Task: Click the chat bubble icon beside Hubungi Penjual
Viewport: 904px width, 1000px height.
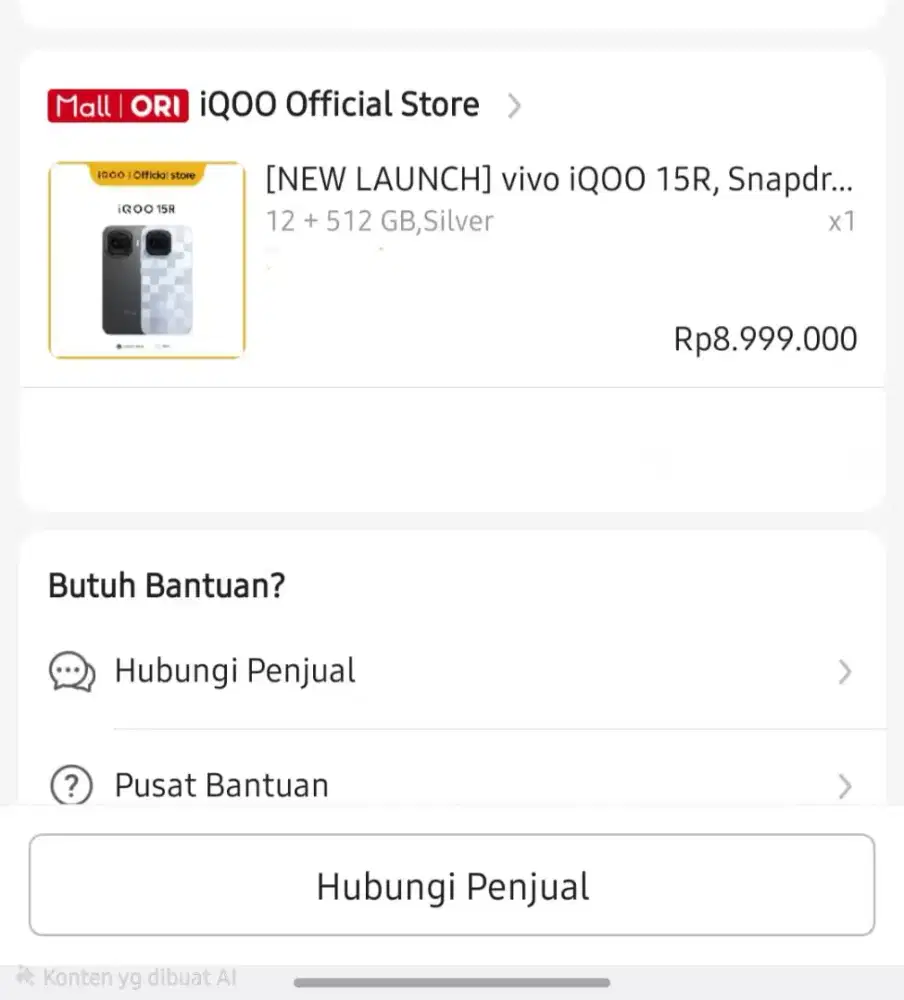Action: pyautogui.click(x=70, y=671)
